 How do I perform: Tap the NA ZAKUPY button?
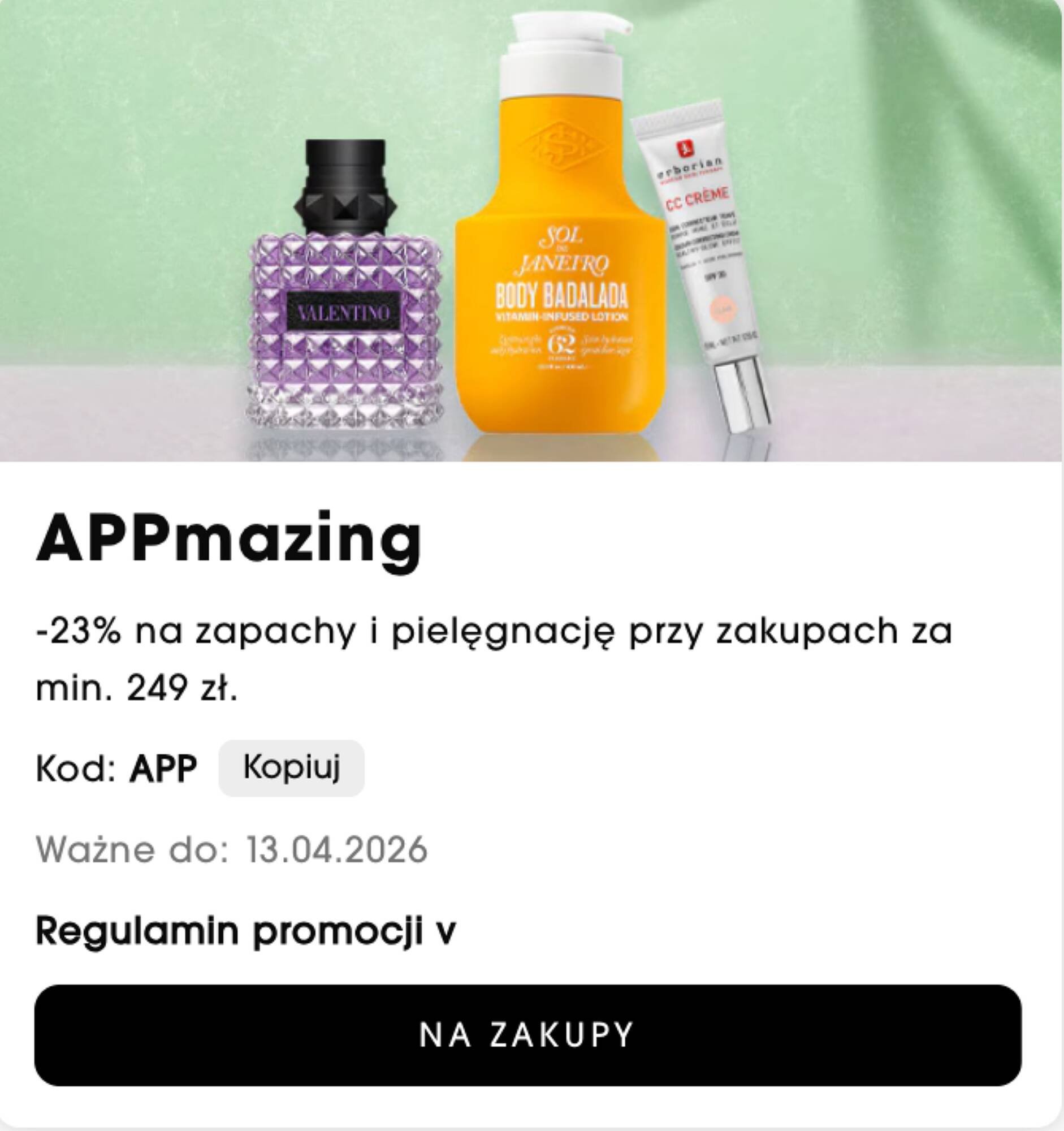[527, 1035]
